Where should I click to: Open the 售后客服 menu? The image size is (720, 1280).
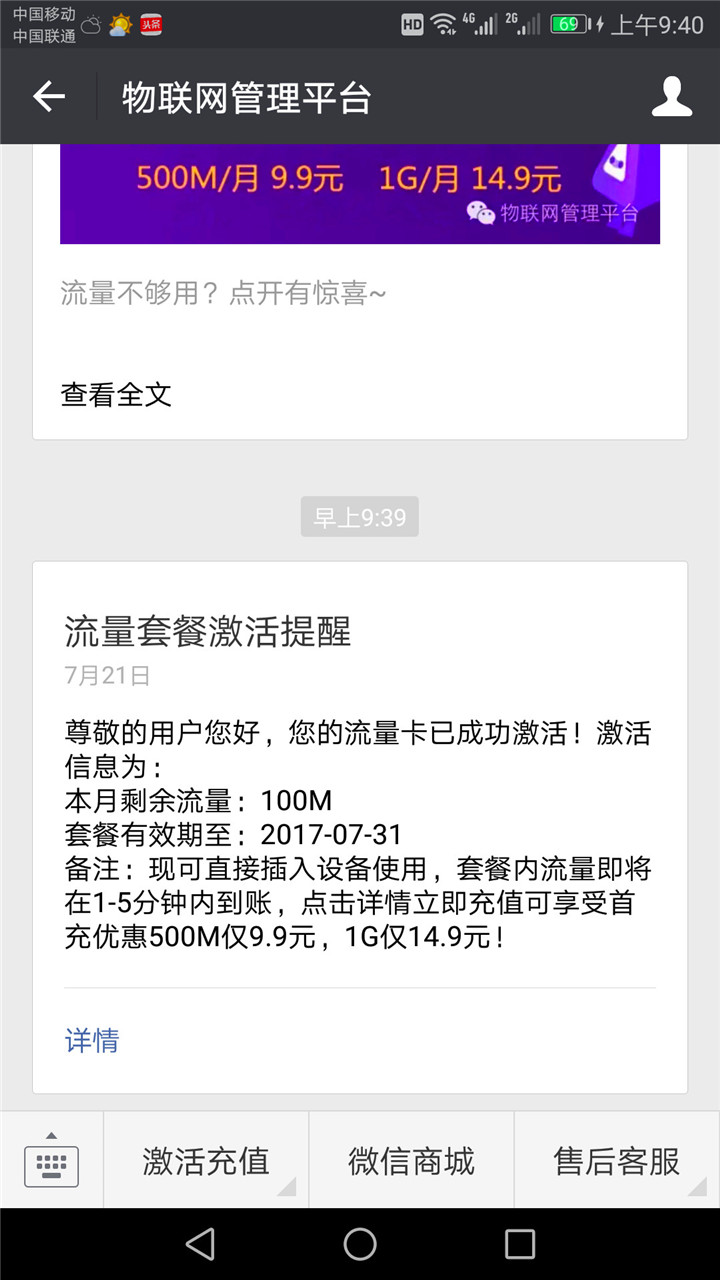pyautogui.click(x=616, y=1160)
